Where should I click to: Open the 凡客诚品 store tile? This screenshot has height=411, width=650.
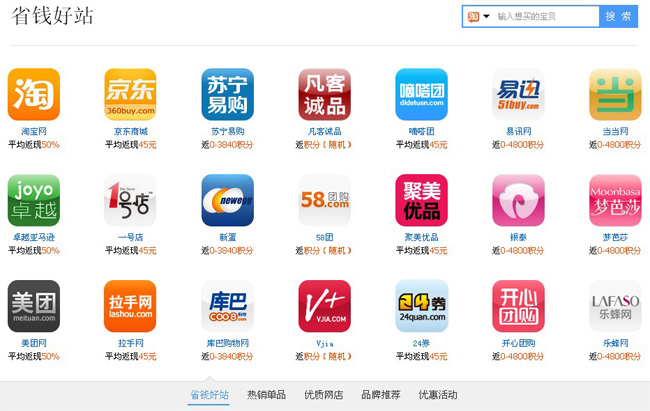coord(324,94)
